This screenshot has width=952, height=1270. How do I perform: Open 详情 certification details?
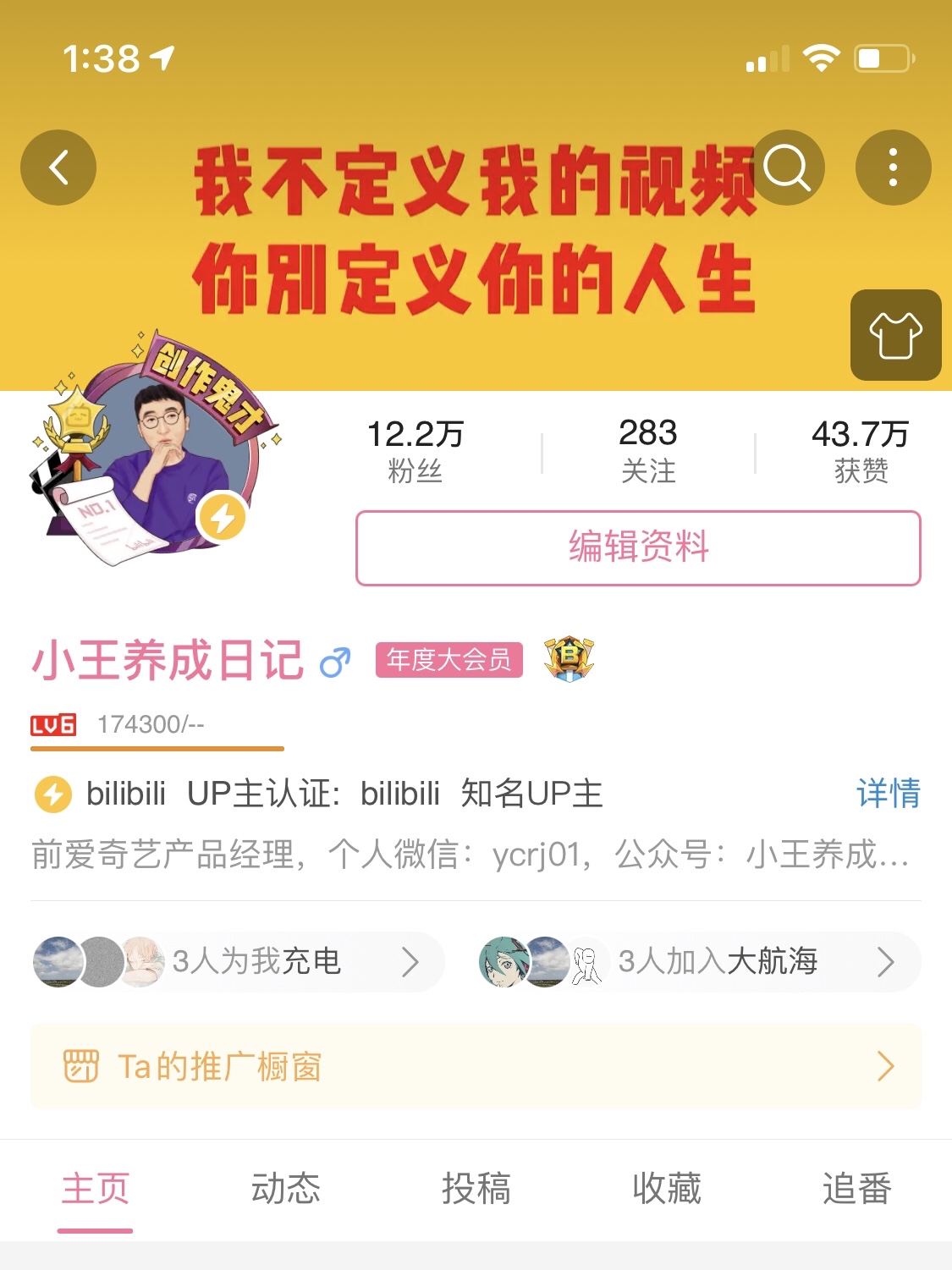pyautogui.click(x=888, y=794)
